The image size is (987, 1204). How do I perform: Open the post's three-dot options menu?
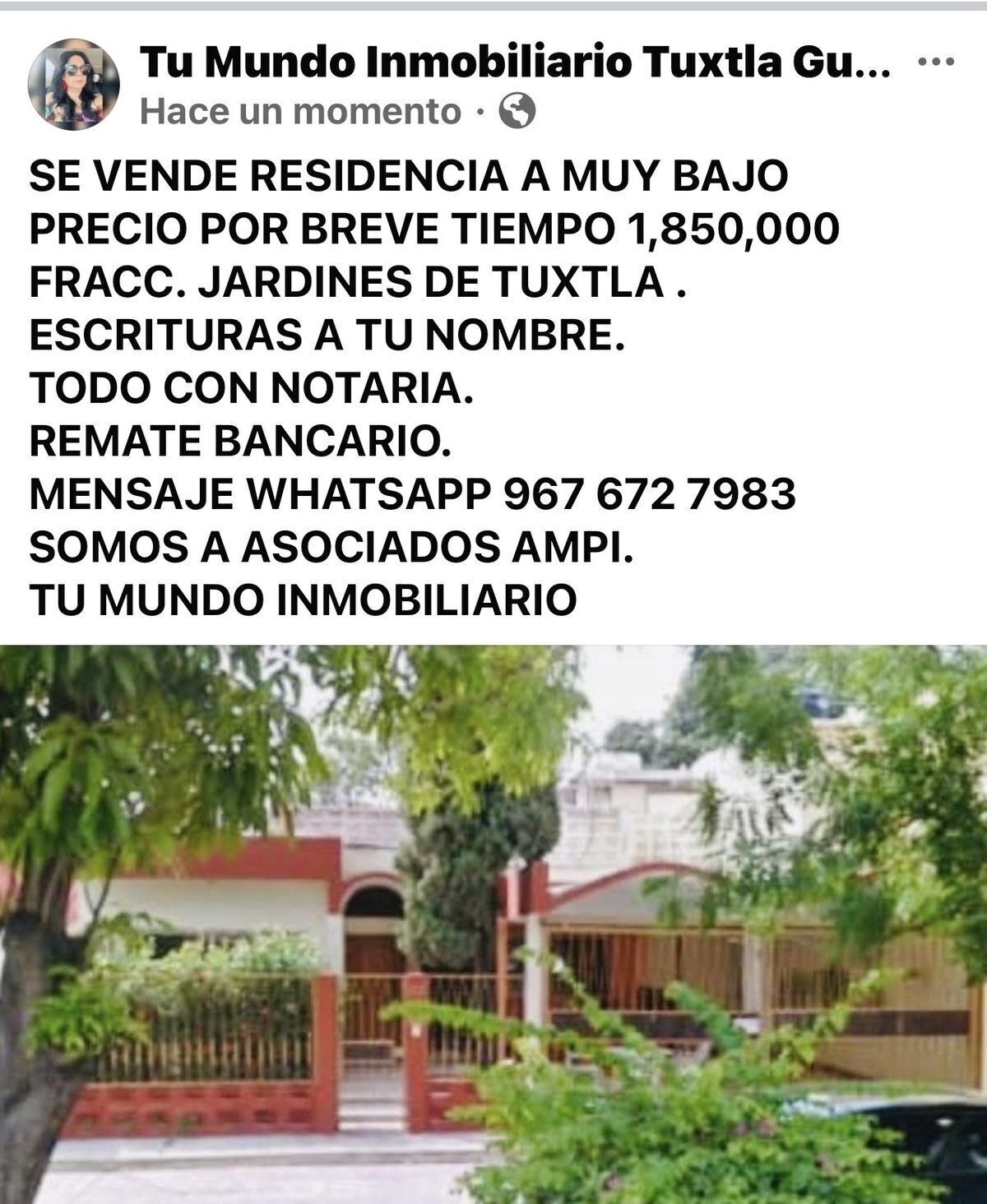point(935,62)
